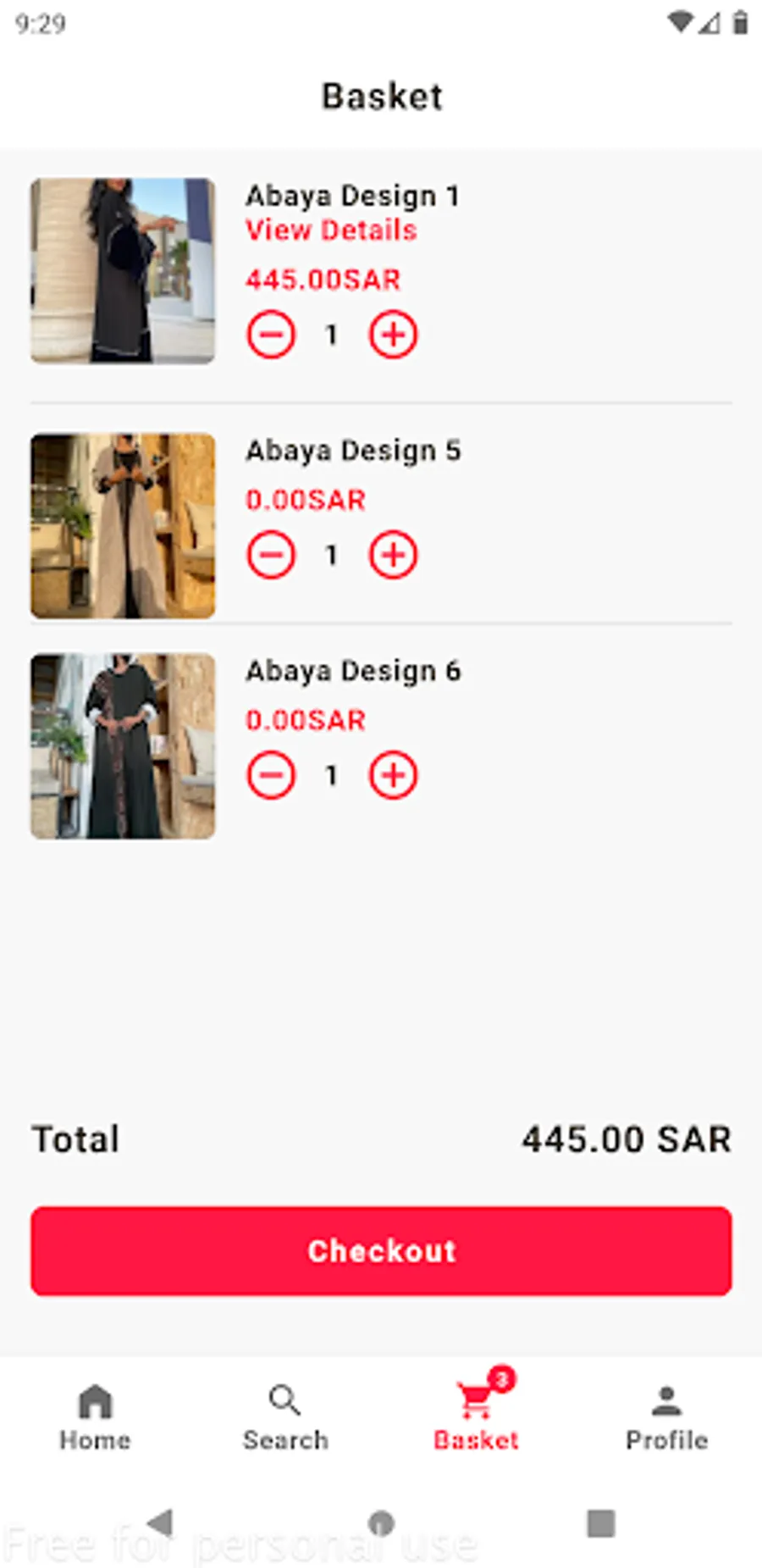The image size is (762, 1568).
Task: Open the Profile tab
Action: tap(666, 1417)
